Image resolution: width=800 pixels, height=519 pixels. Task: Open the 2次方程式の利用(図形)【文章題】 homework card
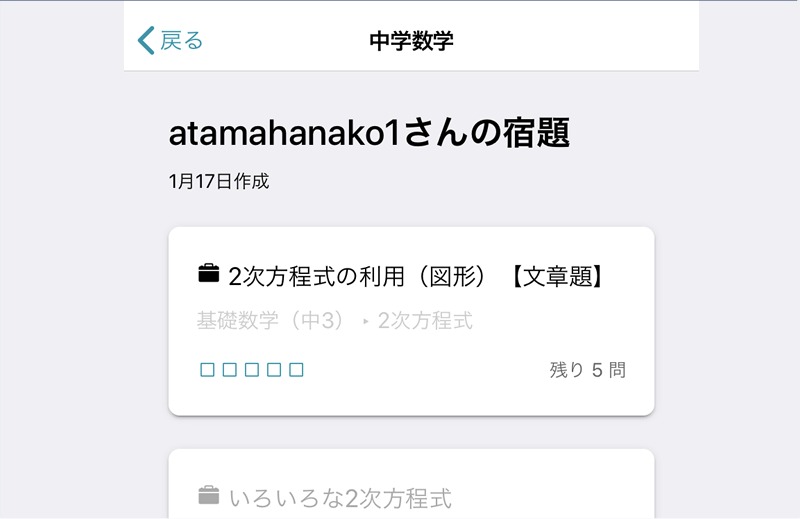click(x=411, y=320)
